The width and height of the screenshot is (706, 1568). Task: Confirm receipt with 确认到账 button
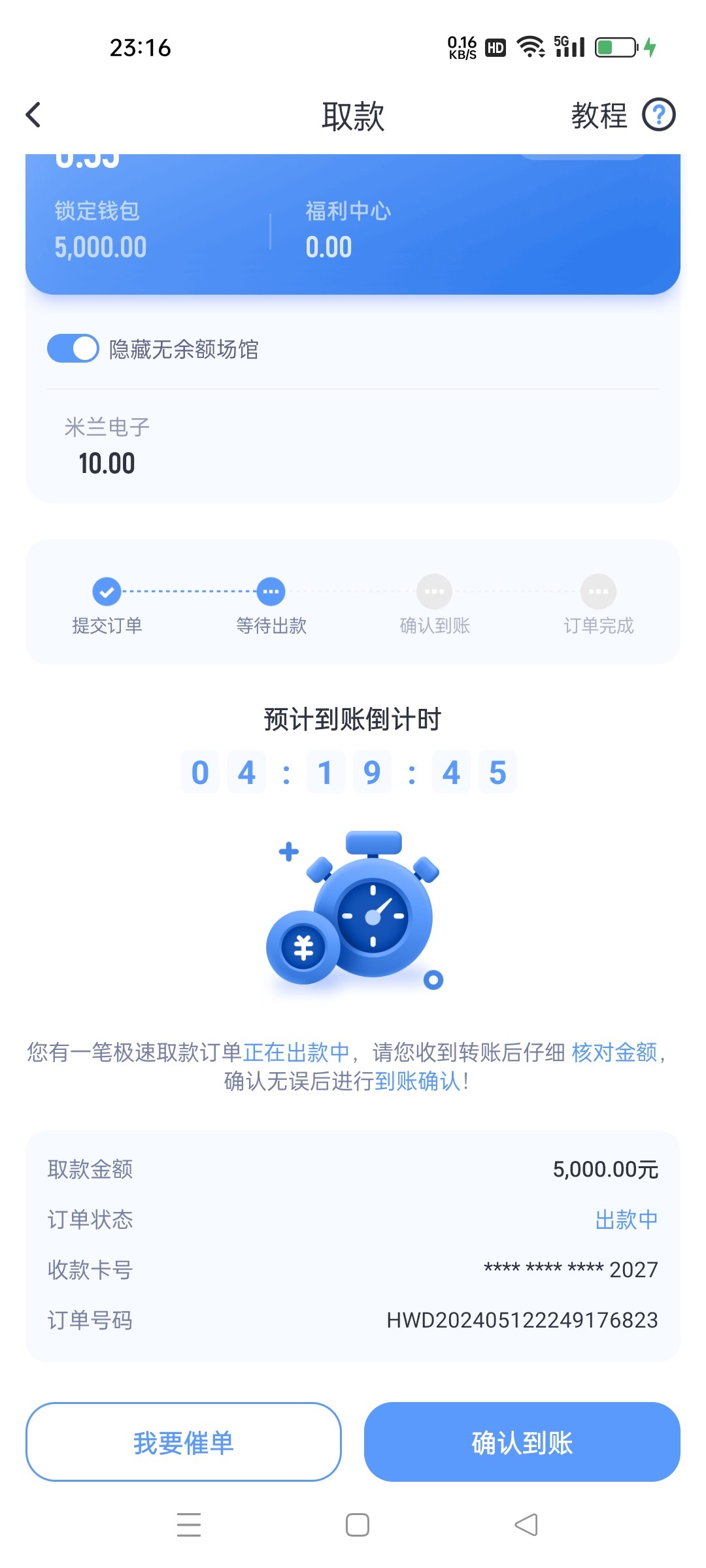point(522,1442)
